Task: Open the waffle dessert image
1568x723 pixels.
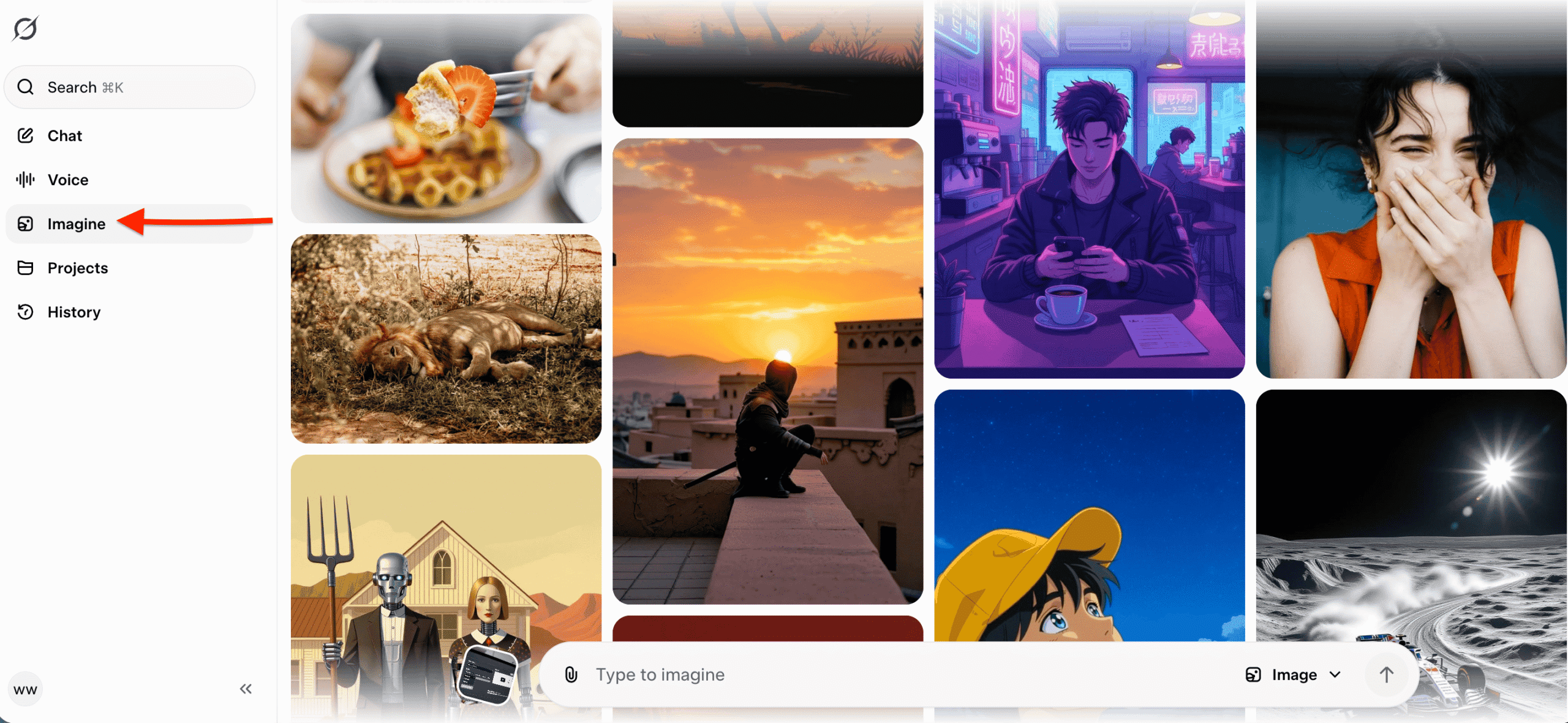Action: pyautogui.click(x=446, y=119)
